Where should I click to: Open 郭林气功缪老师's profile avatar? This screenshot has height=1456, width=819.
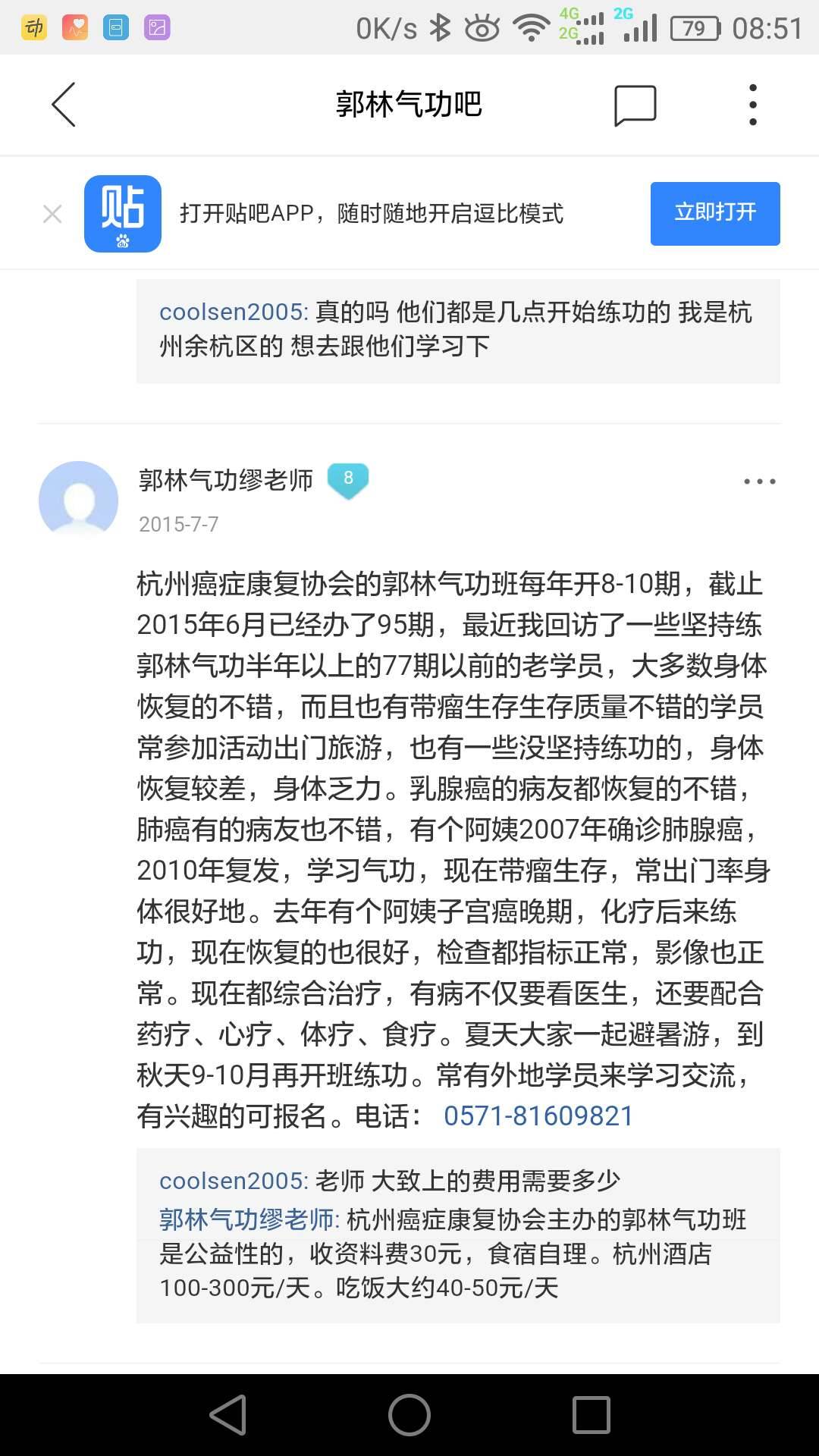tap(78, 500)
